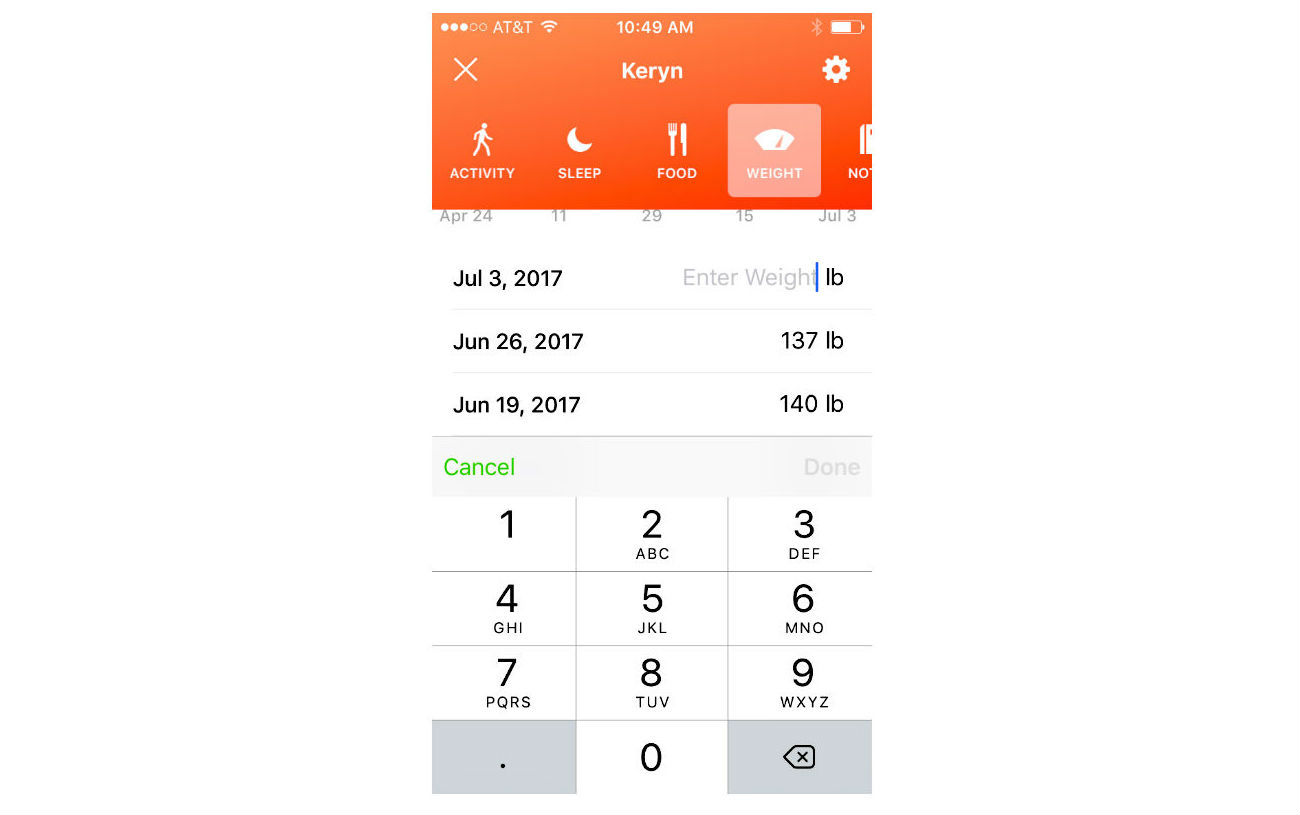Open the Jun 26, 2017 weight entry
Screen dimensions: 1300x815
(x=650, y=341)
